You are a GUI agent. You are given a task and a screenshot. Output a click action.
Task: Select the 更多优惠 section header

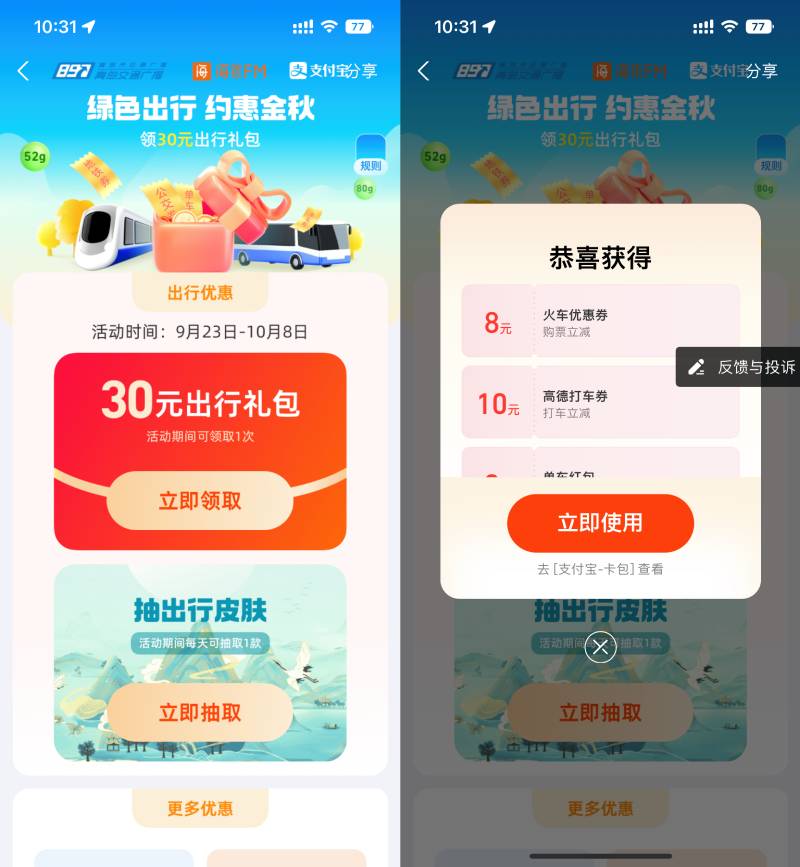[x=200, y=809]
